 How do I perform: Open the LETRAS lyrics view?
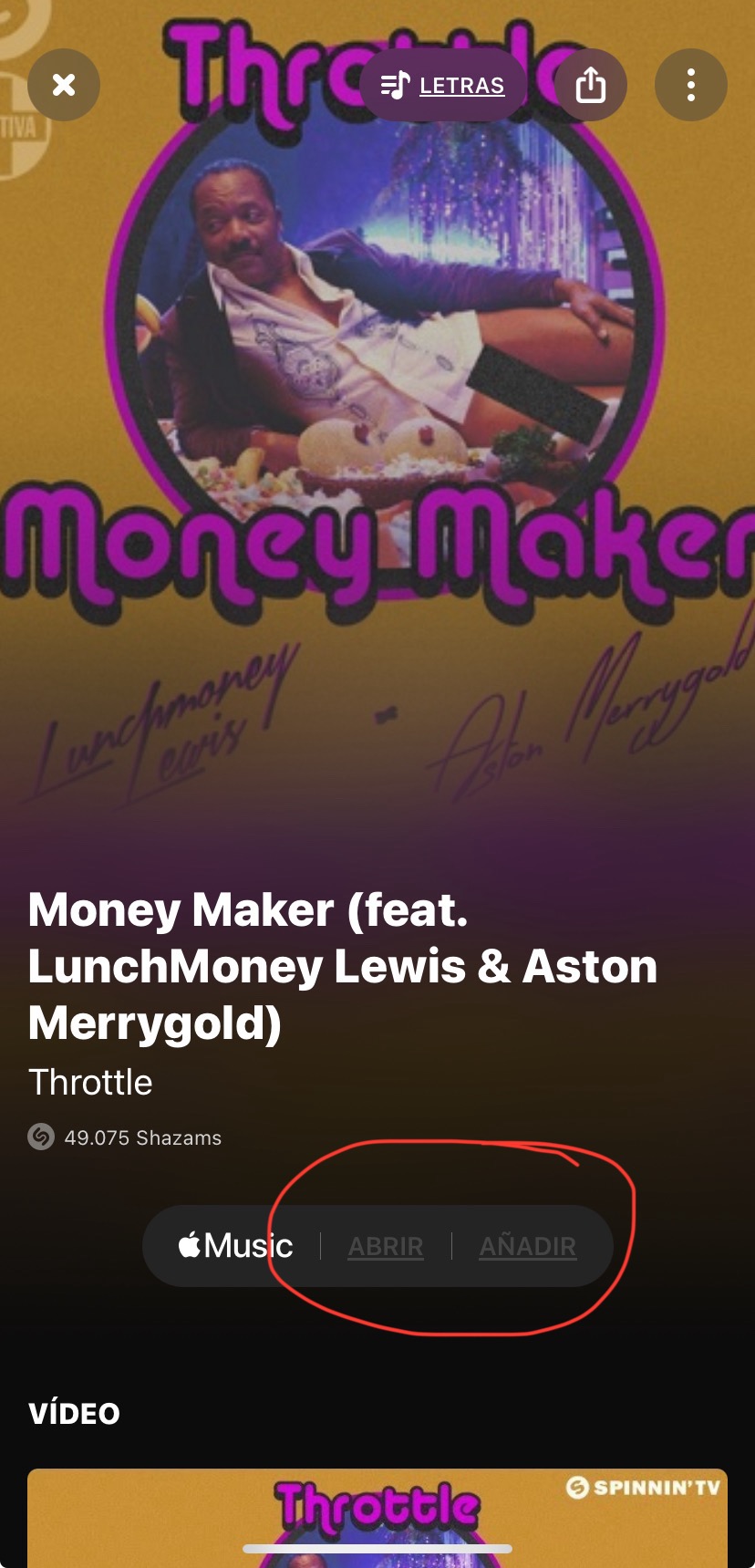pos(443,85)
